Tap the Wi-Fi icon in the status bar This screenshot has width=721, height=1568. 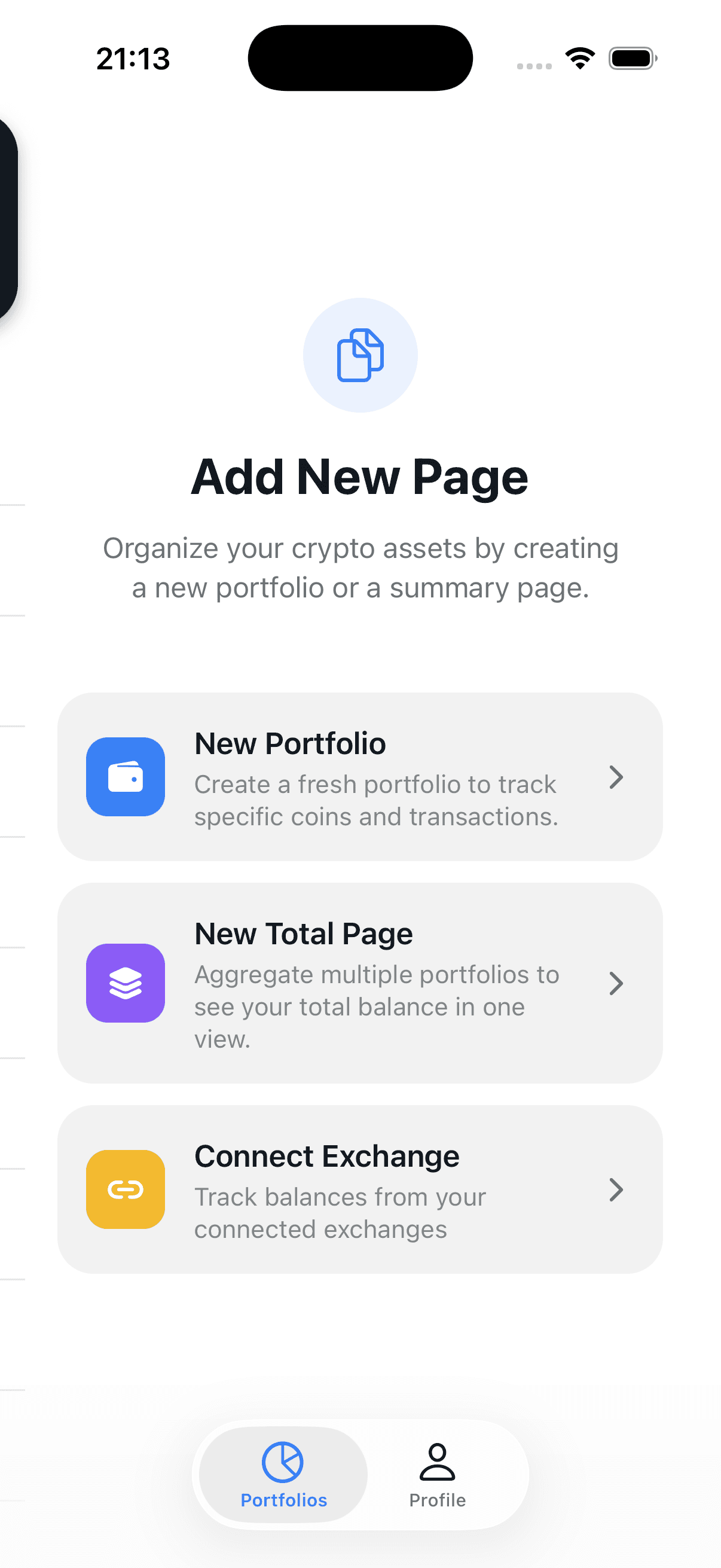point(579,57)
